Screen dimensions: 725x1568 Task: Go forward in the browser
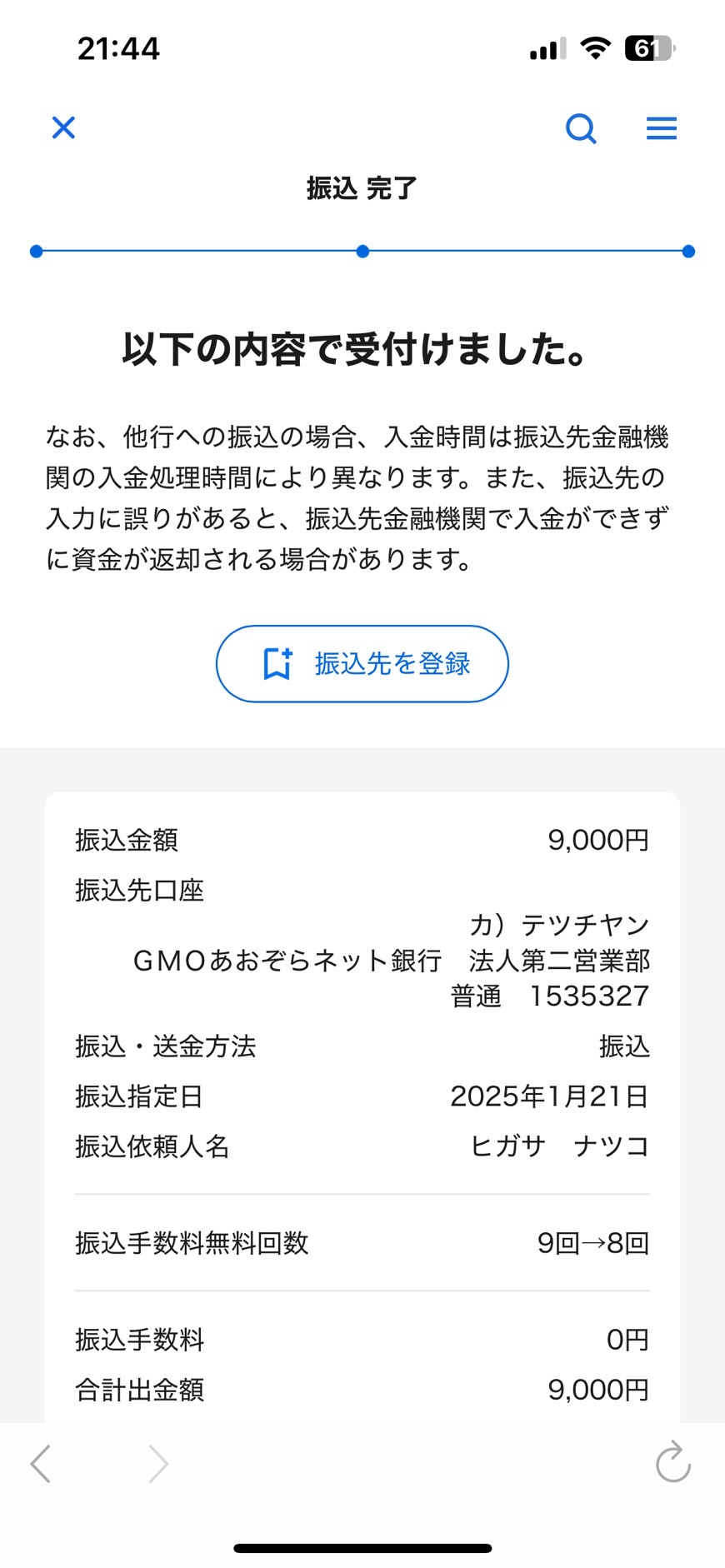(x=158, y=1464)
